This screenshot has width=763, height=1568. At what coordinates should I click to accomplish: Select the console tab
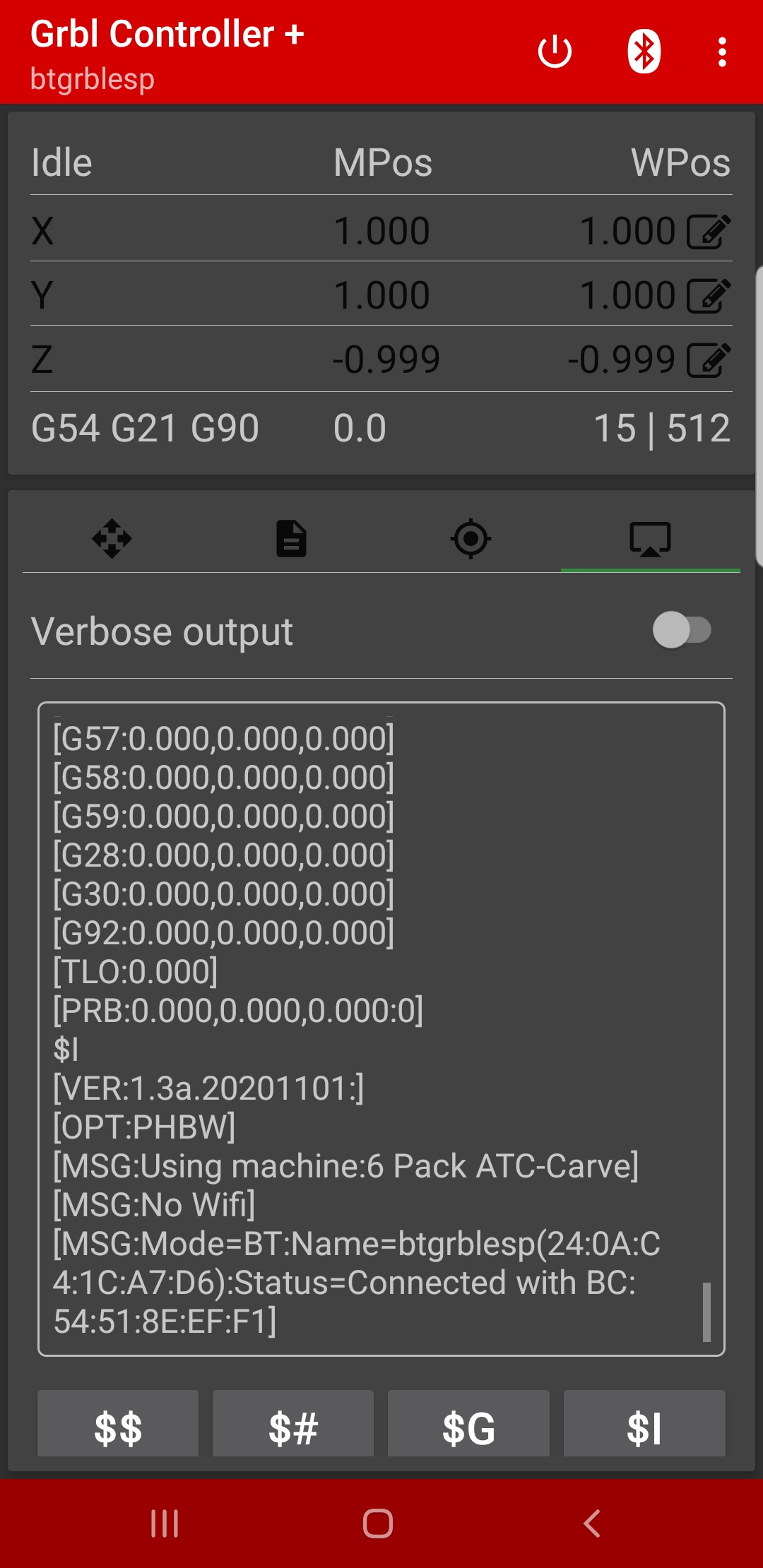(x=650, y=540)
